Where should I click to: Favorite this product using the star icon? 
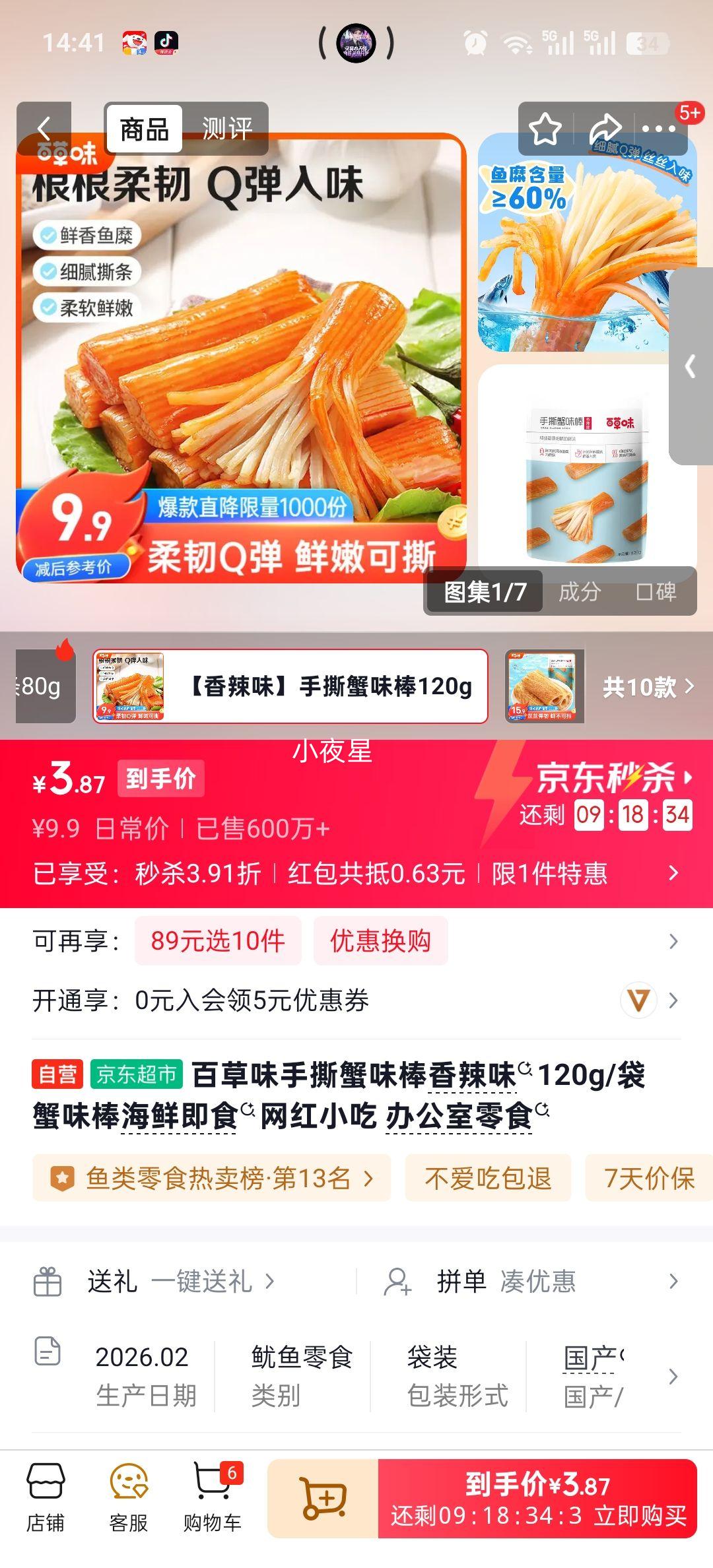(543, 129)
